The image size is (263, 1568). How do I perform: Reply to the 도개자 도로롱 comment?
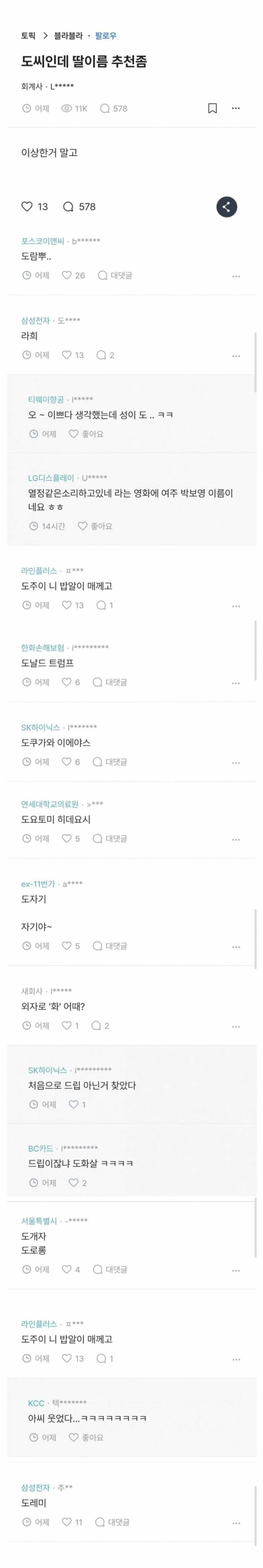110,1269
